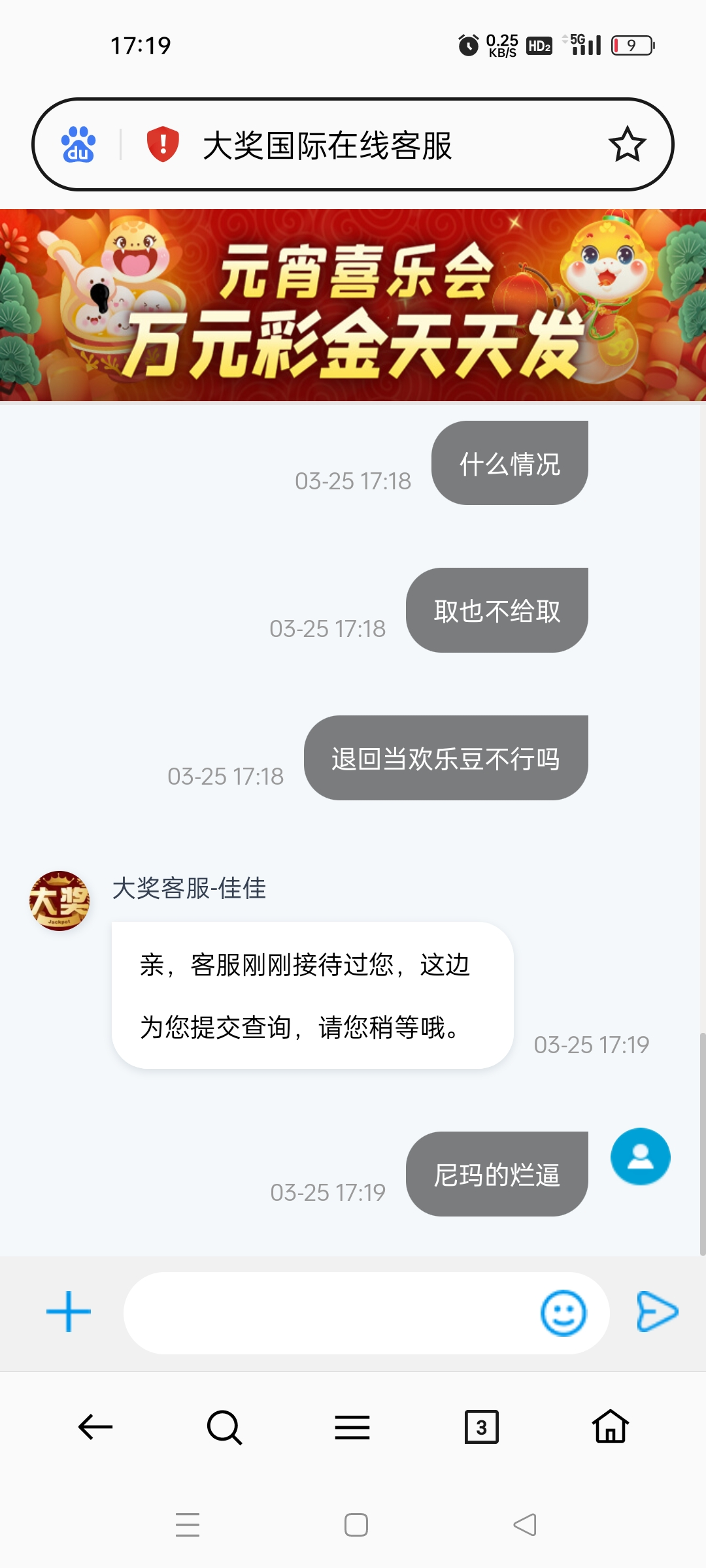Screen dimensions: 706x1568
Task: Go to the browser home page
Action: [x=611, y=1427]
